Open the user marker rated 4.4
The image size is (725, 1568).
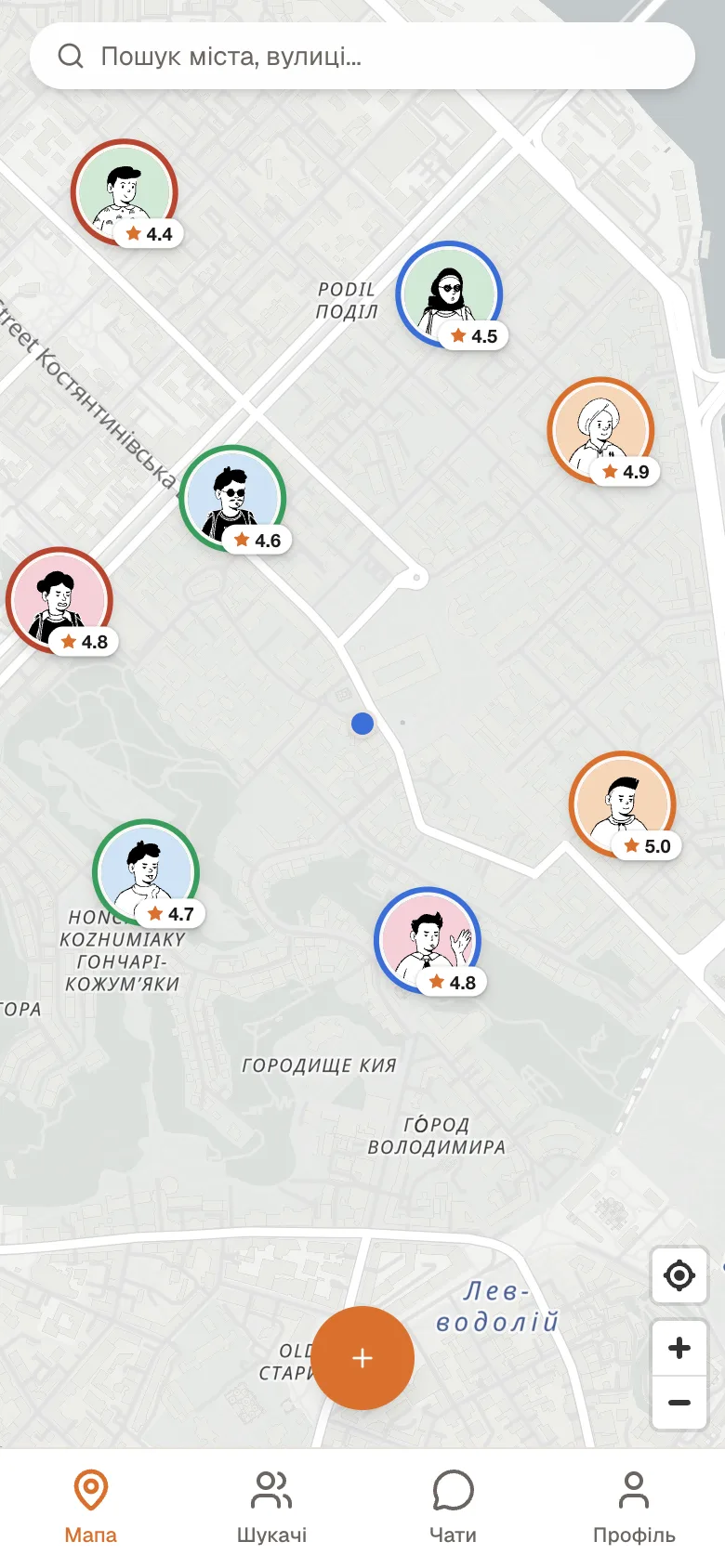[125, 192]
